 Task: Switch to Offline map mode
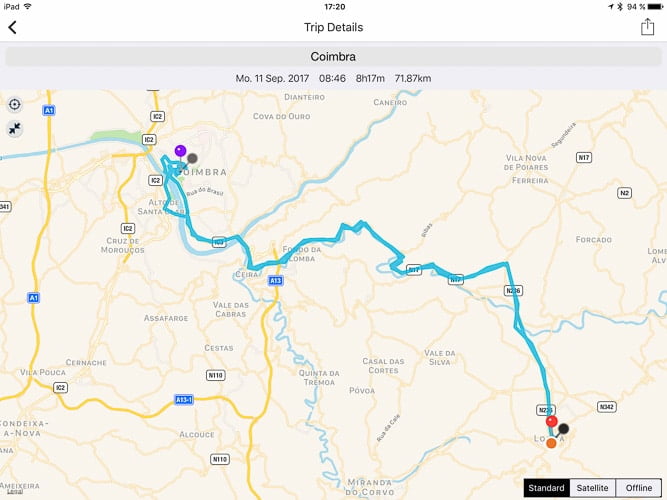coord(639,488)
